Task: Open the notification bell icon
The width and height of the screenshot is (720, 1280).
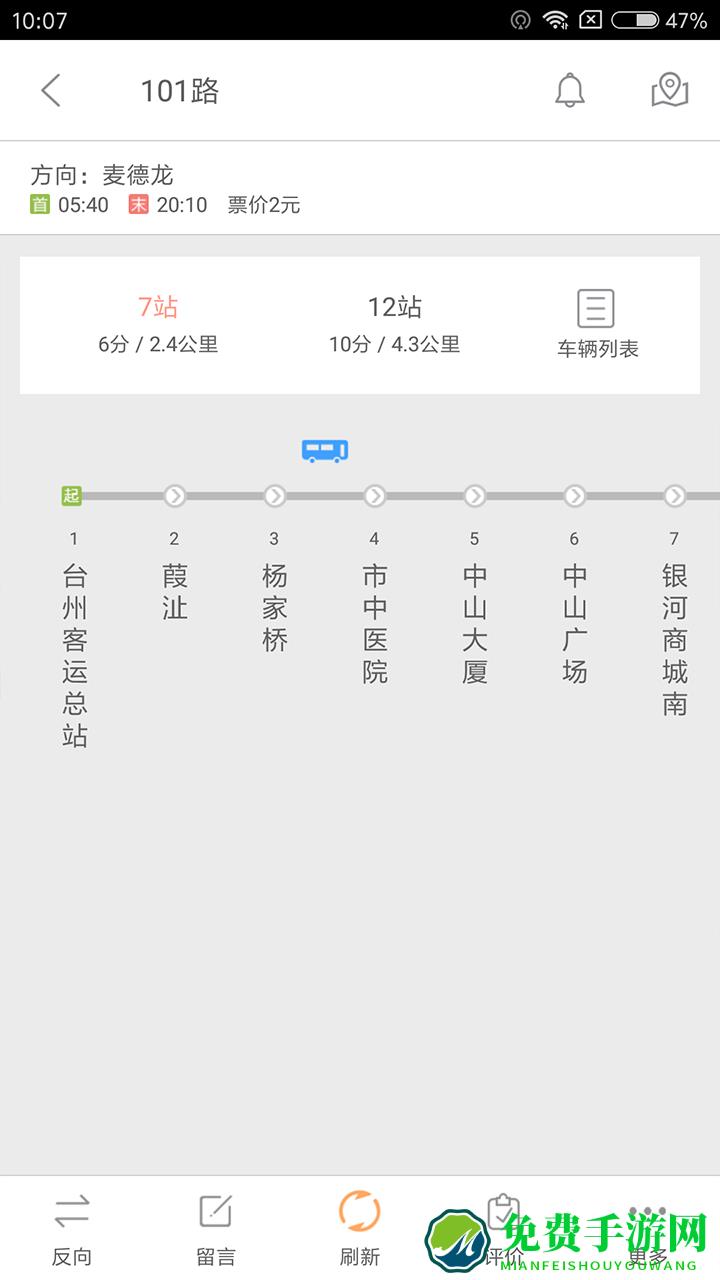Action: (571, 90)
